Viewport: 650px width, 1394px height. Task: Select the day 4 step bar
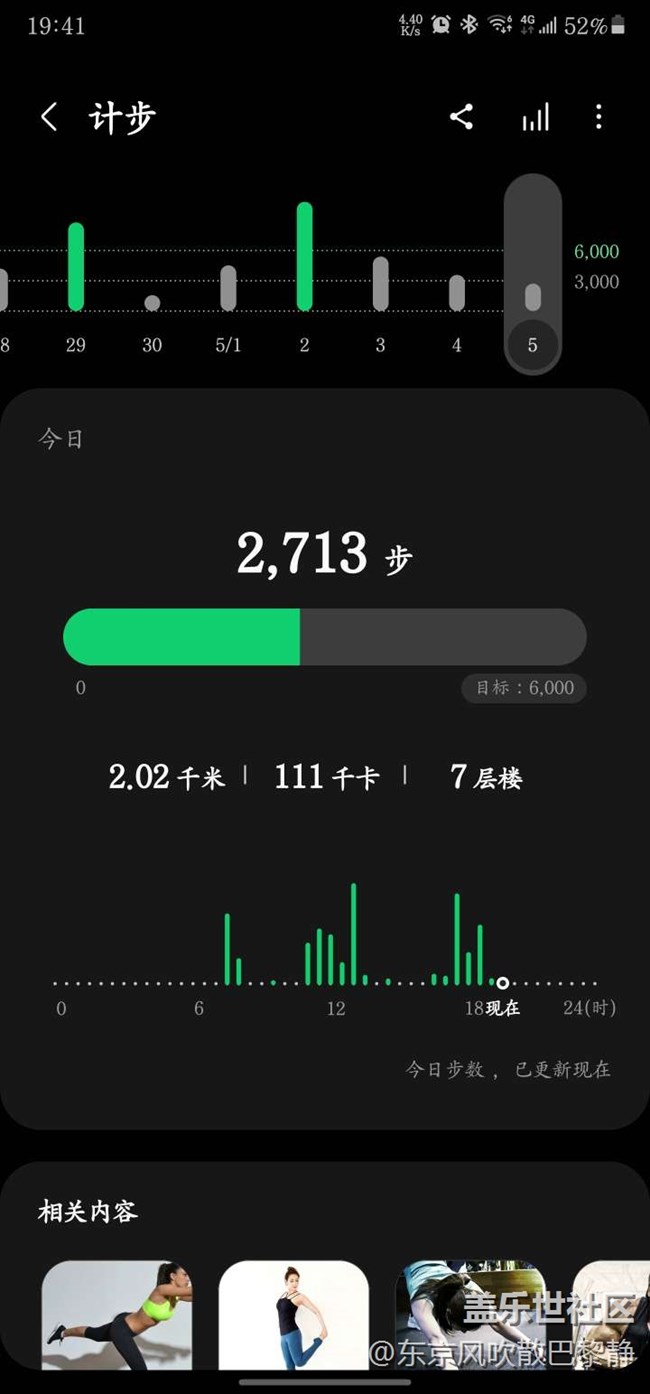(x=457, y=292)
